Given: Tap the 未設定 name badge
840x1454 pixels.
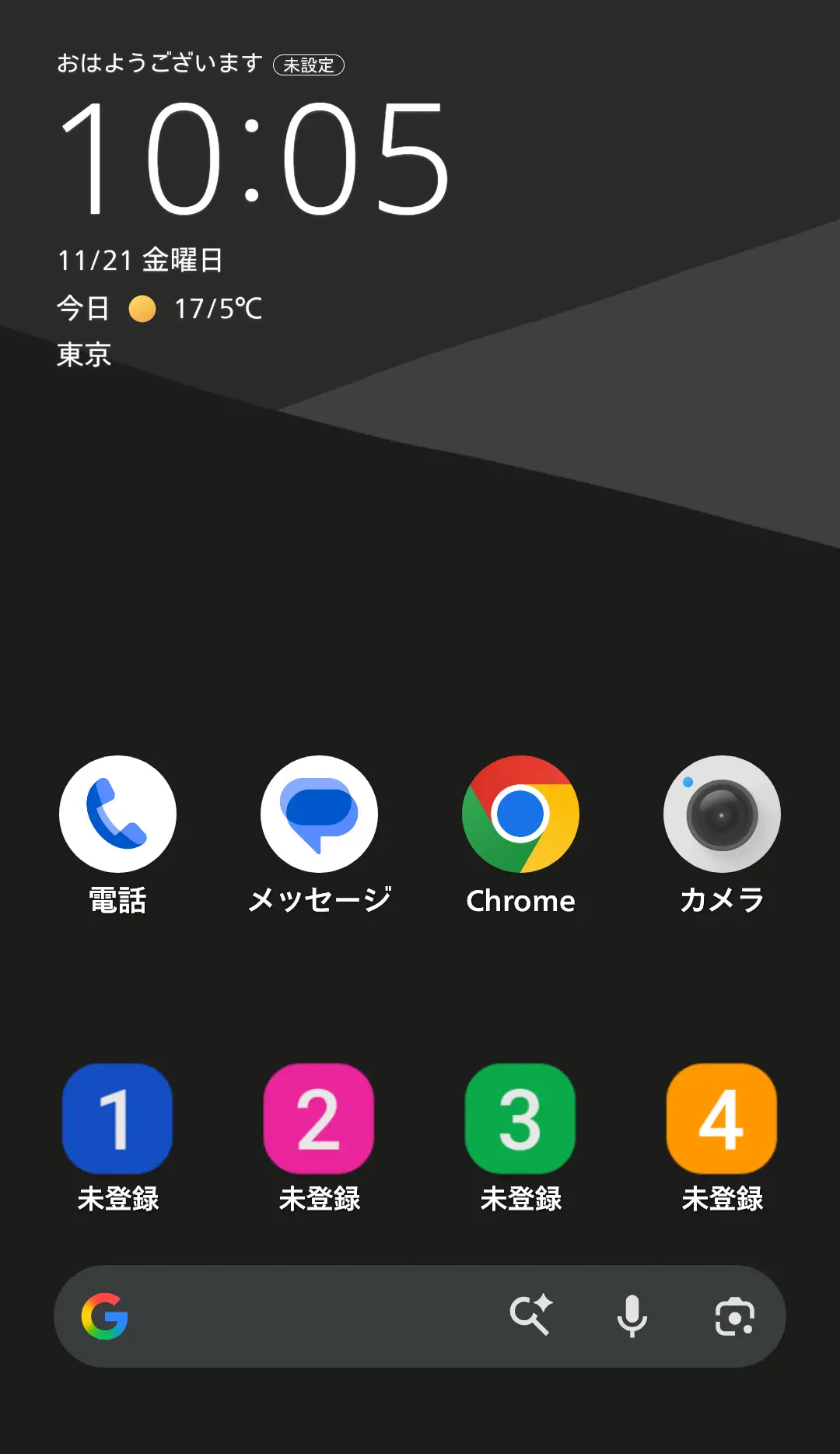Looking at the screenshot, I should click(x=310, y=66).
